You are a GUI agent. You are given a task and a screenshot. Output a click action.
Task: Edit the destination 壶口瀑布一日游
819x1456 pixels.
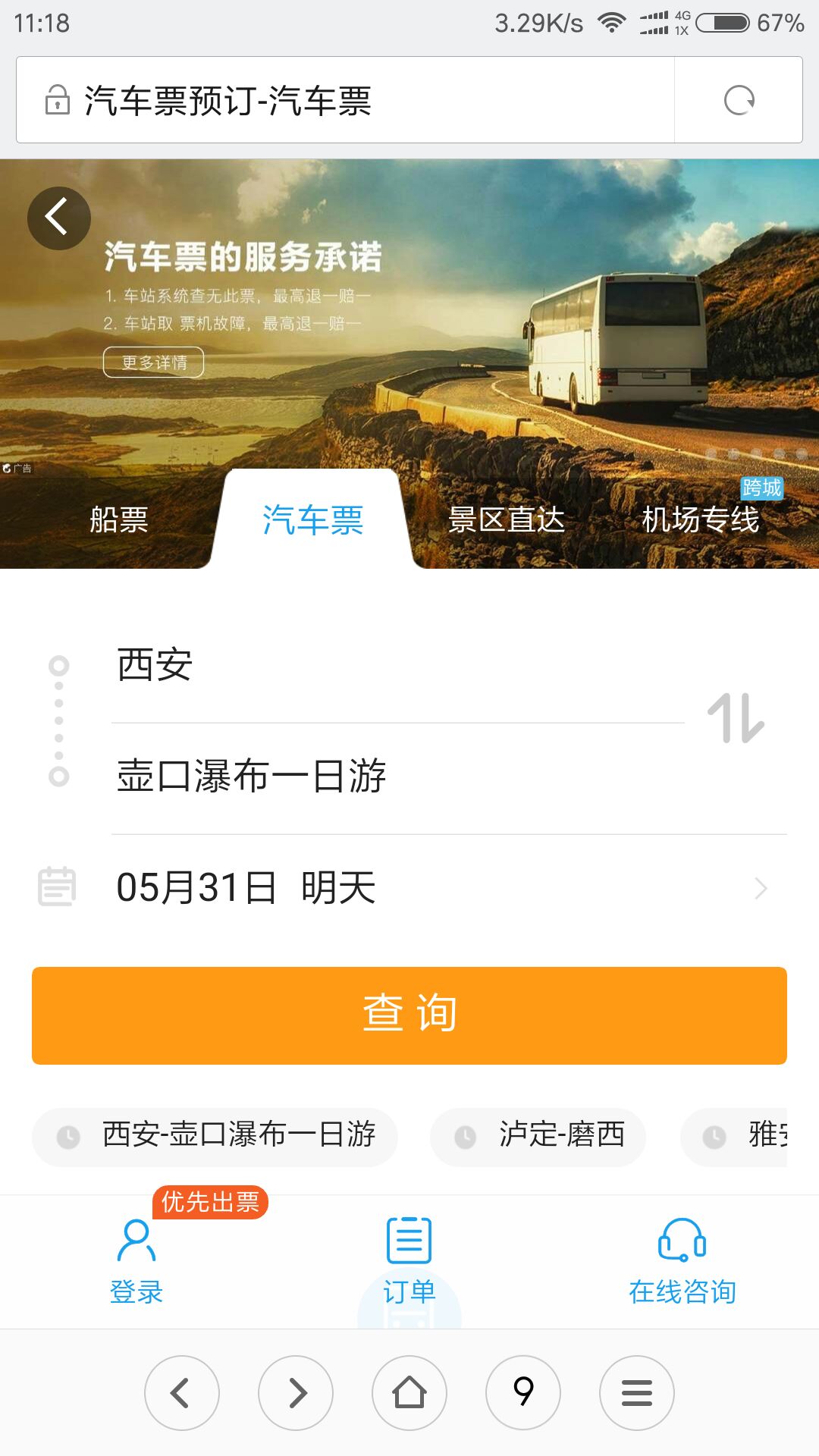(449, 777)
